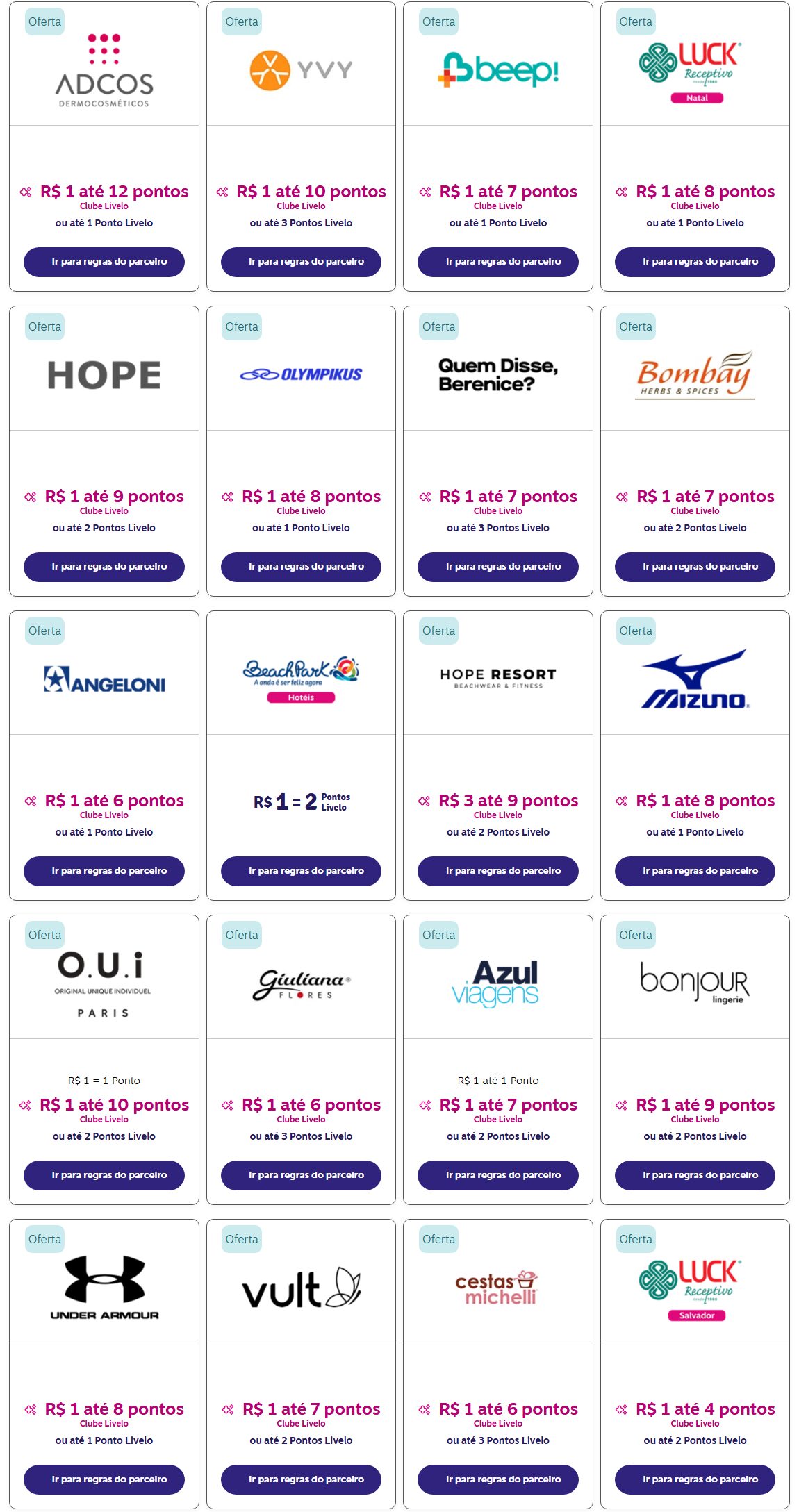The height and width of the screenshot is (1512, 799).
Task: Go to Angeloni partner rules
Action: click(104, 871)
